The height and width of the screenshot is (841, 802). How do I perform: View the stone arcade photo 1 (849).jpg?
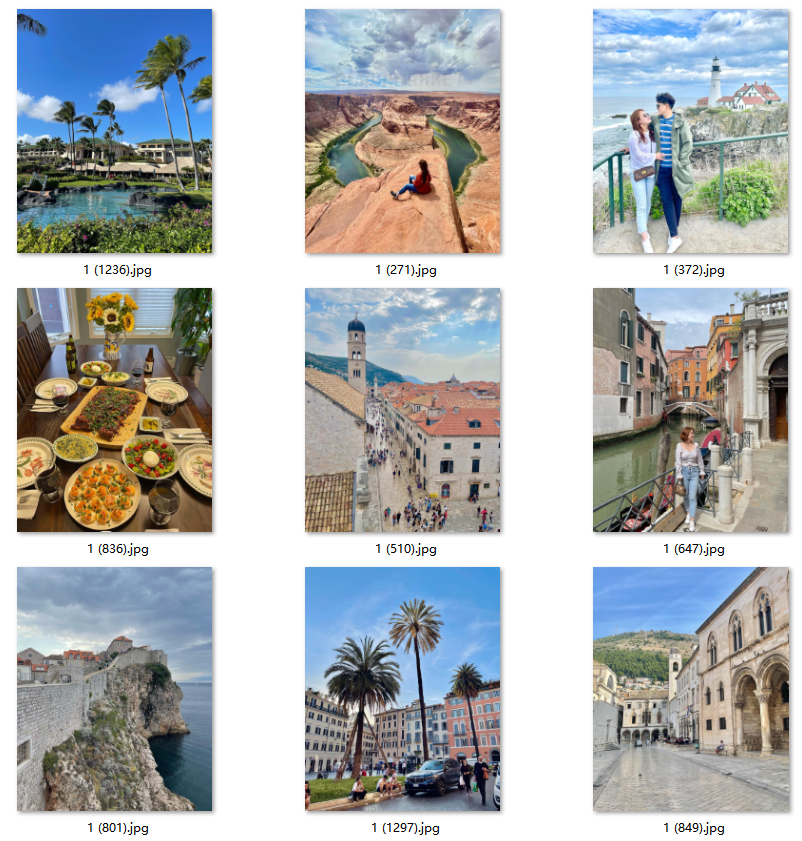(690, 689)
